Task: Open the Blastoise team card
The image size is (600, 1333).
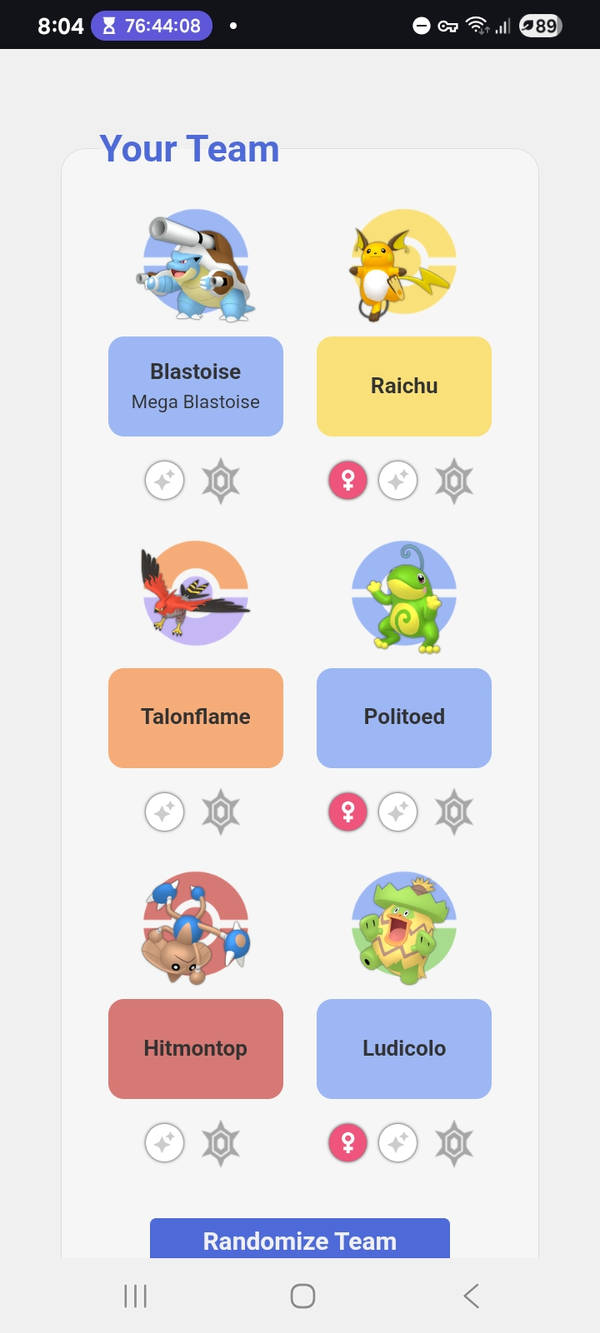Action: pos(195,386)
